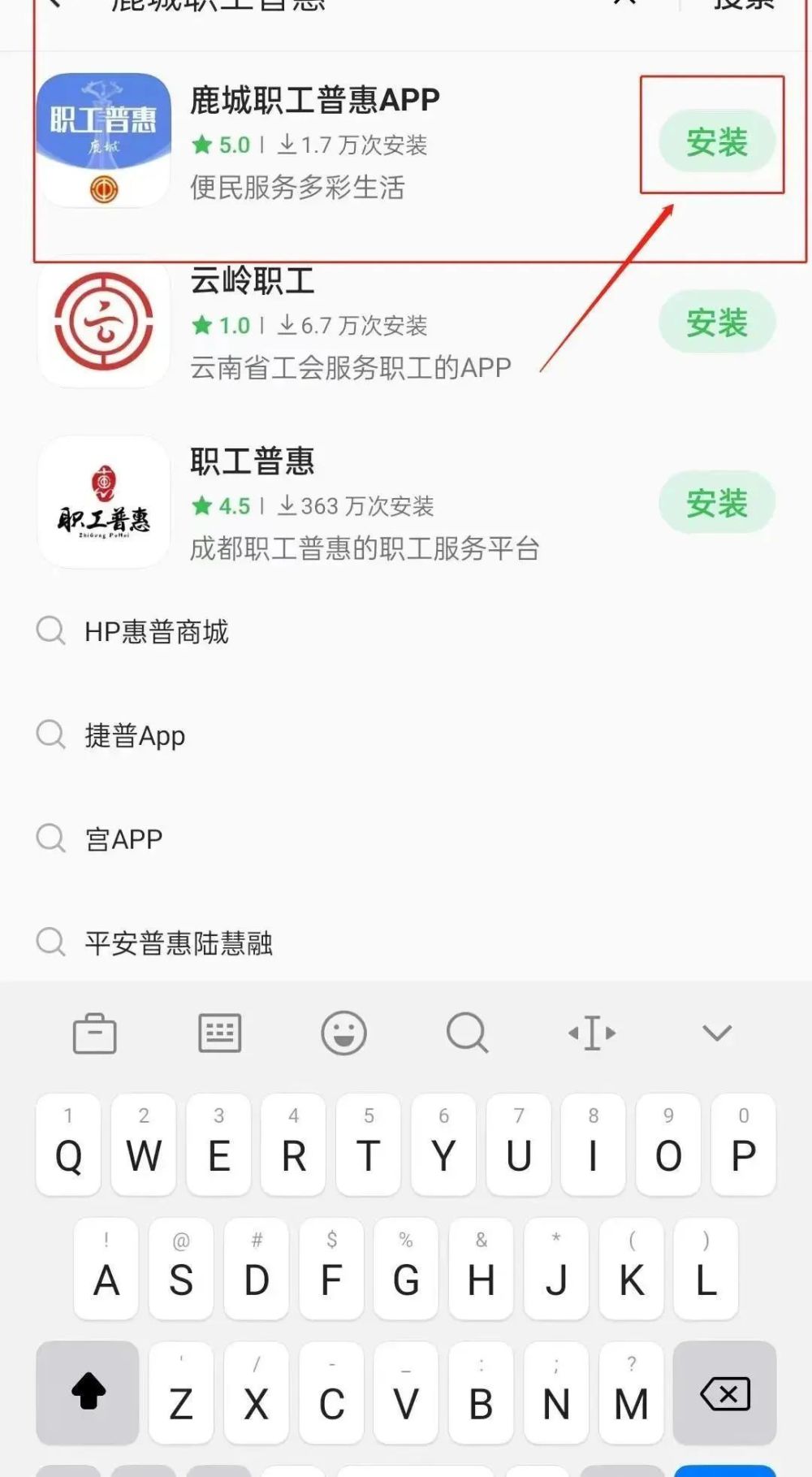The height and width of the screenshot is (1477, 812).
Task: Tap the keyboard search icon
Action: click(x=468, y=1033)
